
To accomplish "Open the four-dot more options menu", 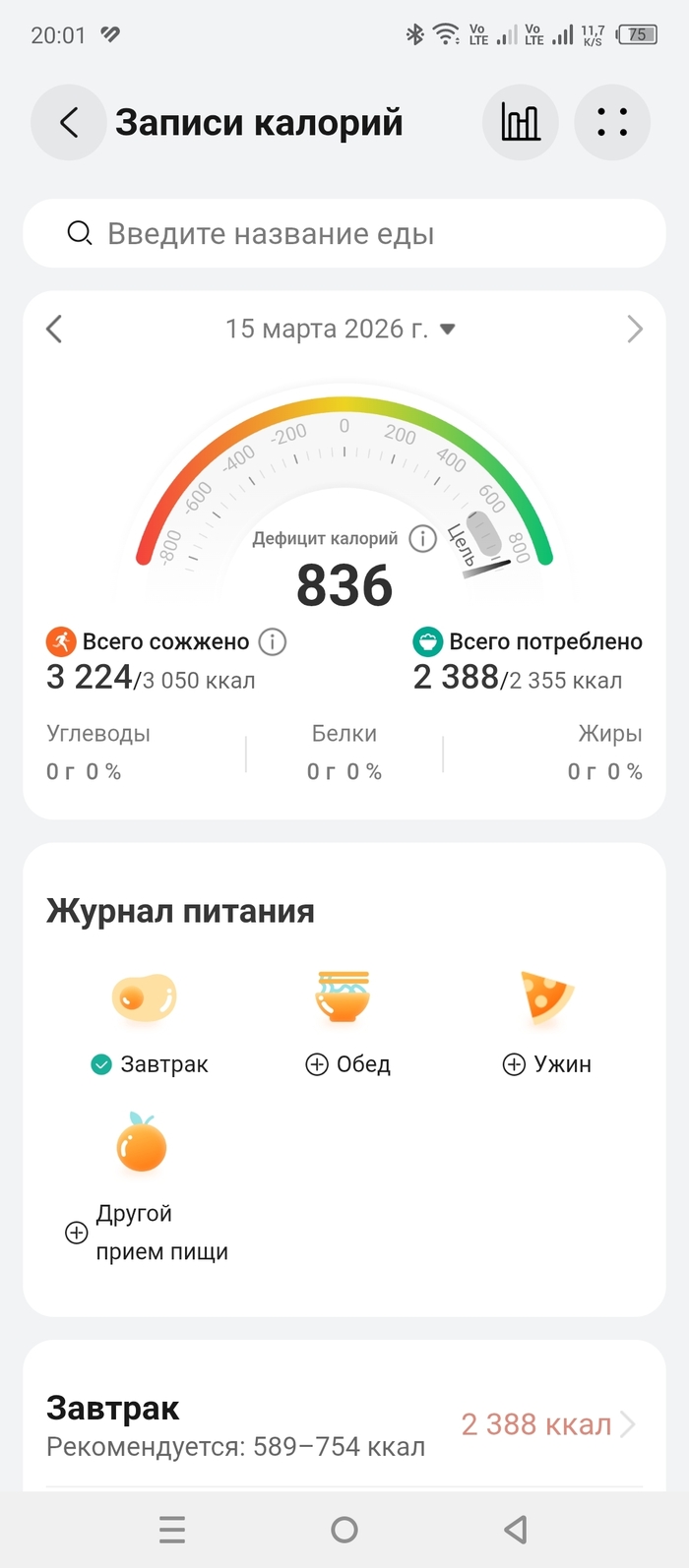I will tap(612, 123).
